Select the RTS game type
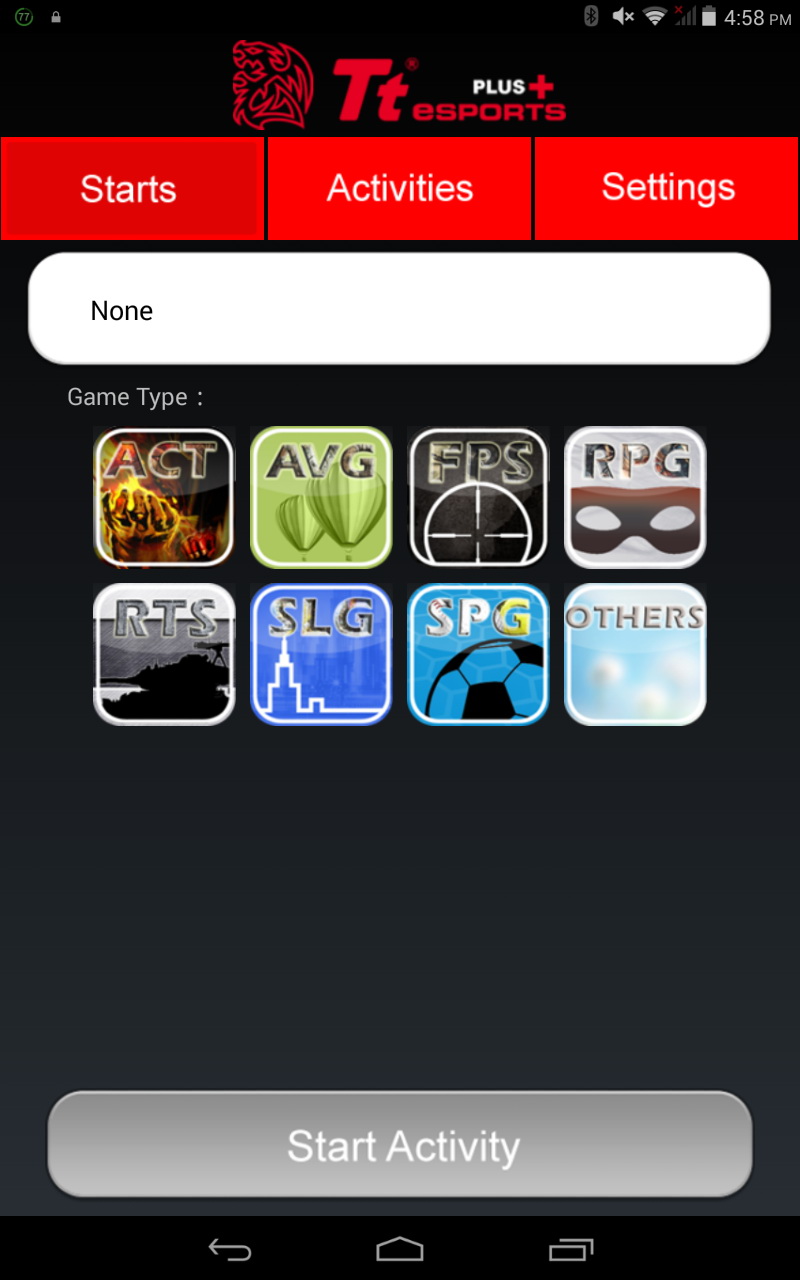Screen dimensions: 800x1280 click(164, 654)
